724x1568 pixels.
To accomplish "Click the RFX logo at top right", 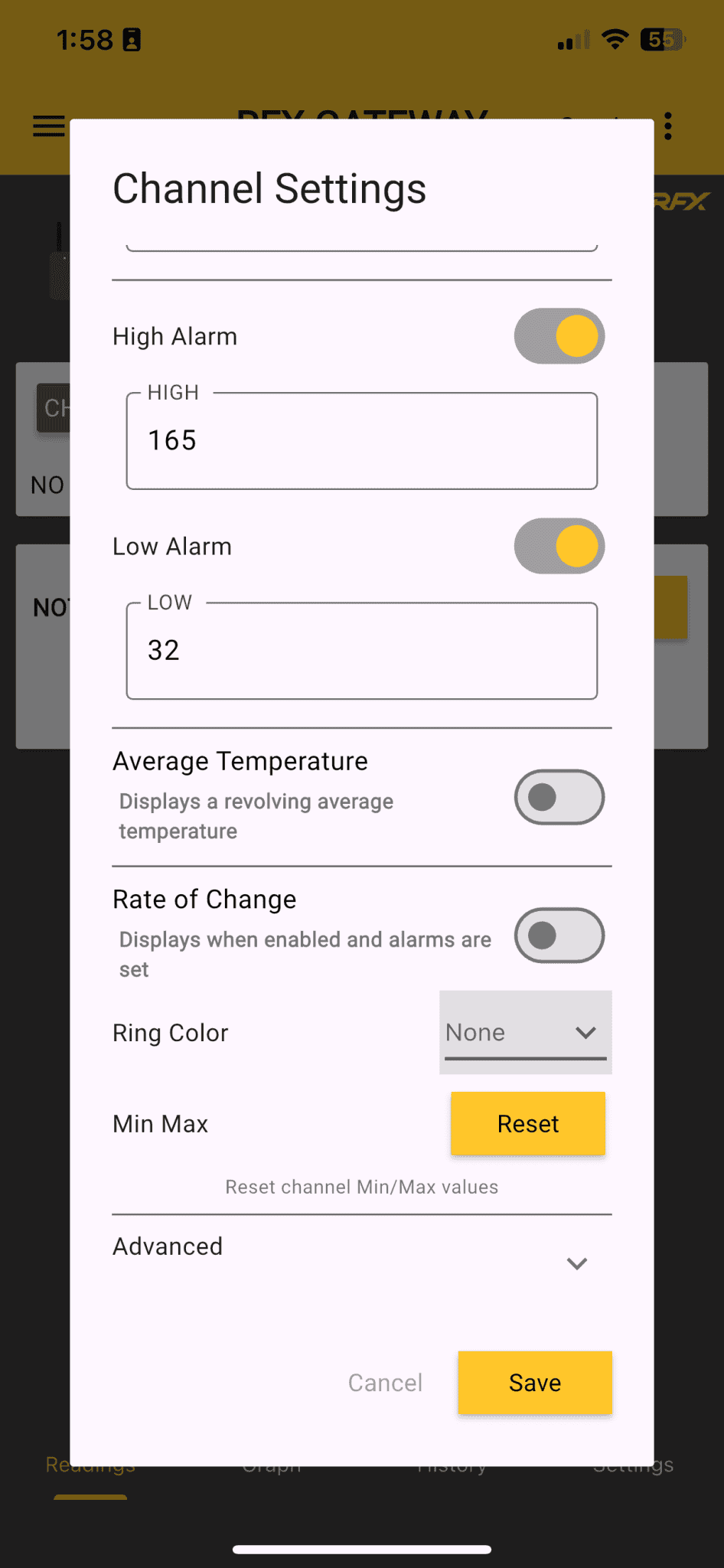I will (683, 202).
